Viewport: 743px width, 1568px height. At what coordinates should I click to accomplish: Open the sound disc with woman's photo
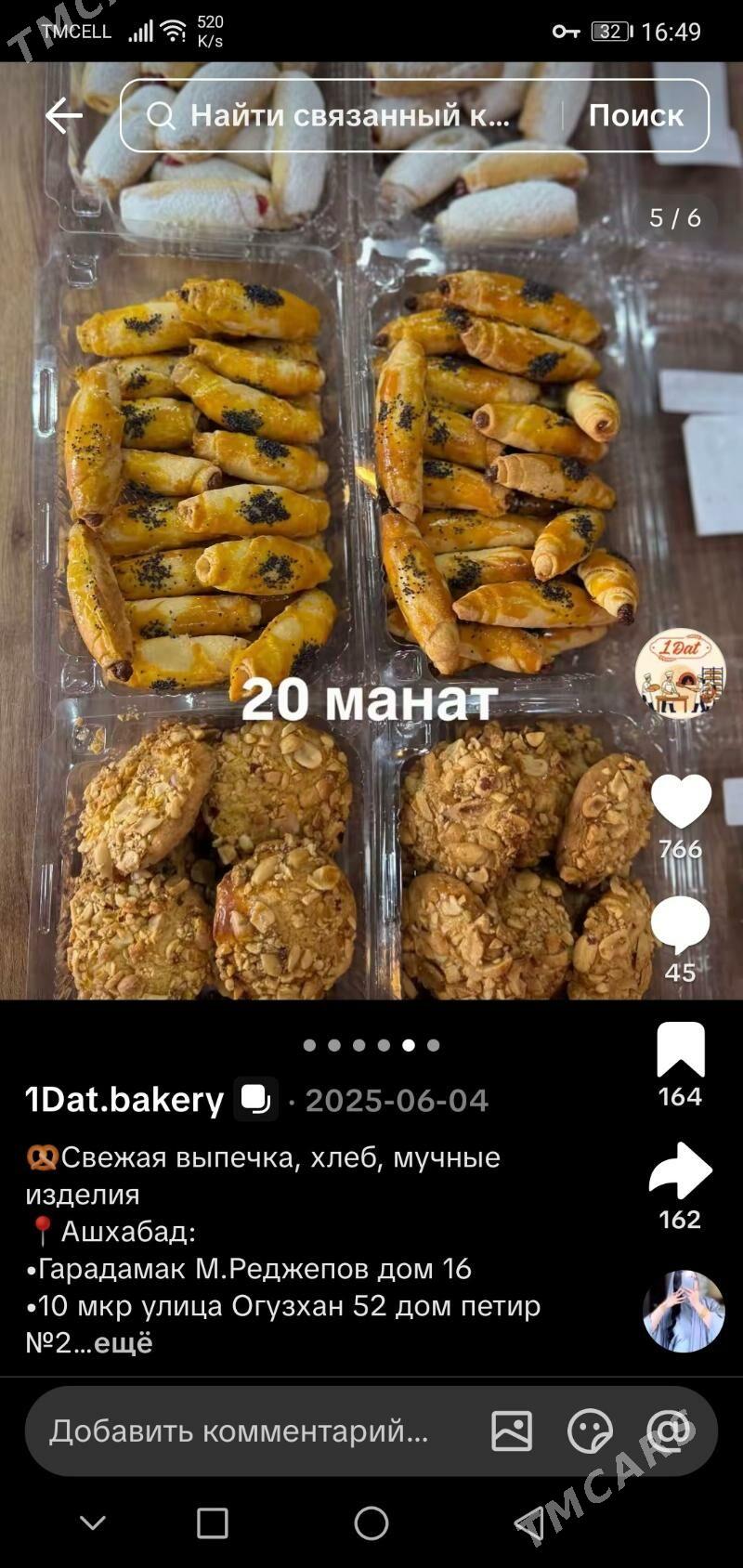(684, 1311)
